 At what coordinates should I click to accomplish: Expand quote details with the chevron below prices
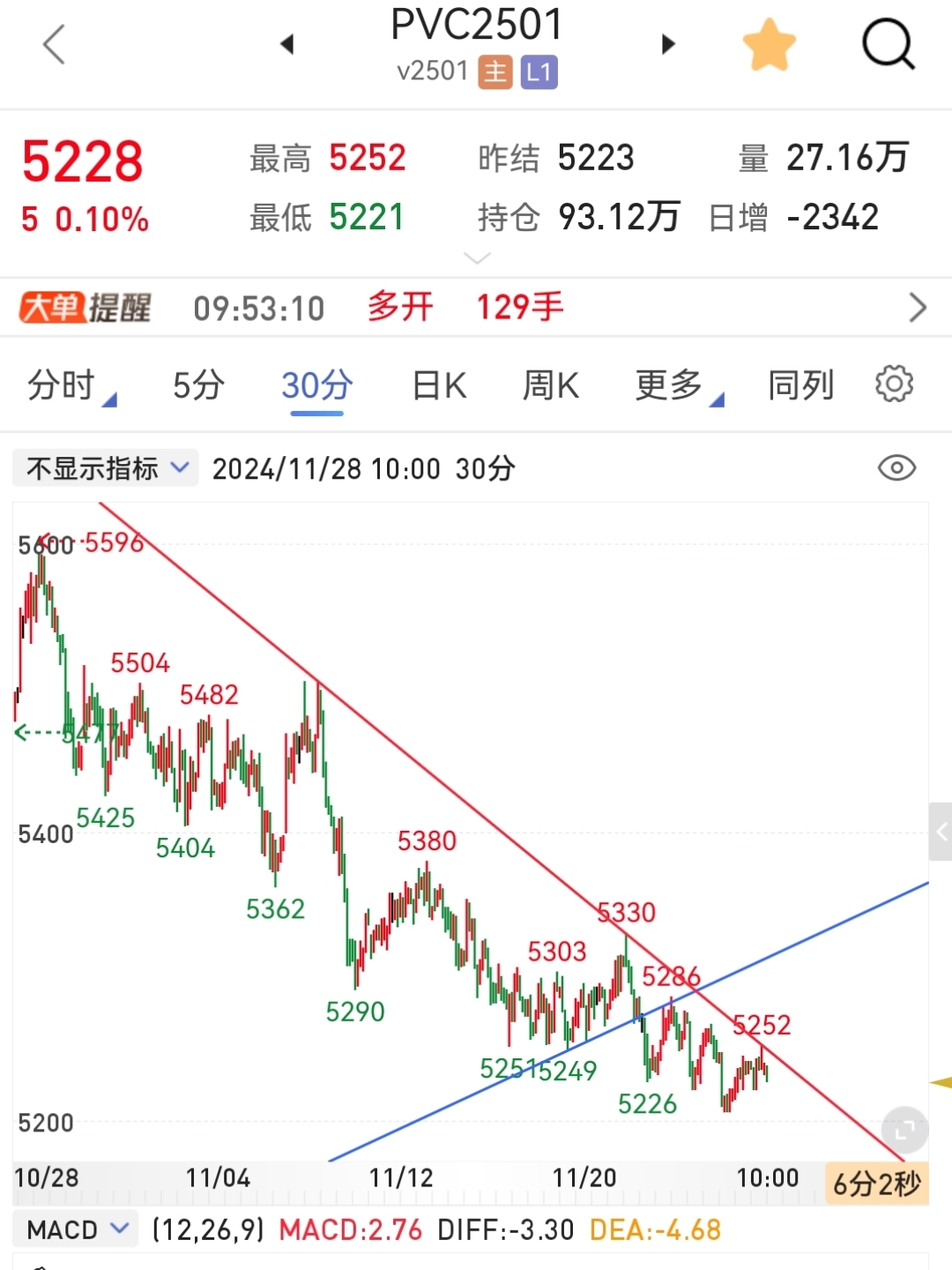[476, 257]
